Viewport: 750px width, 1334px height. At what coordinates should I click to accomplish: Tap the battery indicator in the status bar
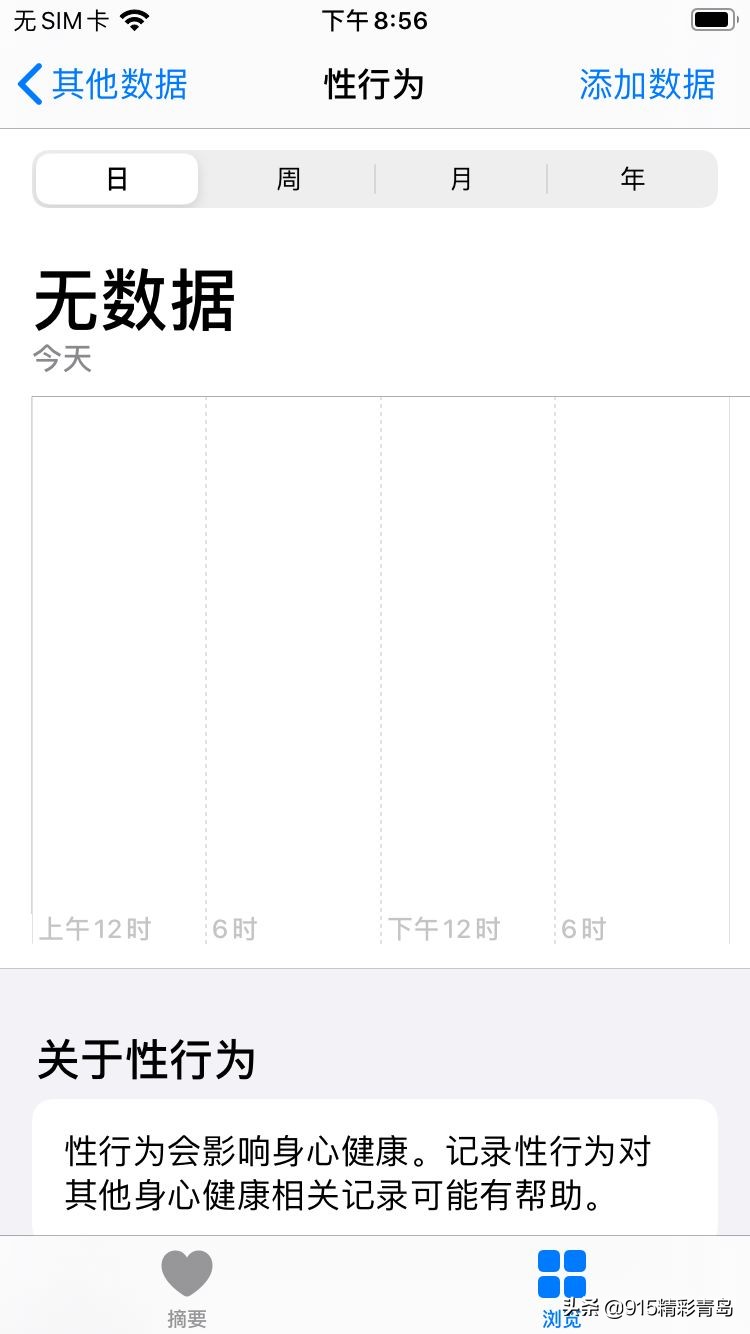click(x=712, y=18)
